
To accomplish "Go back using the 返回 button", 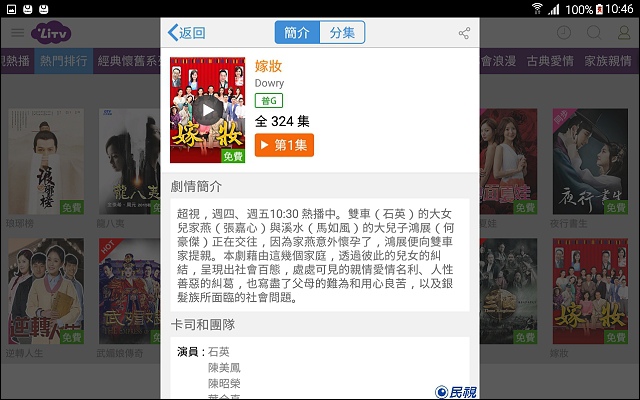I will coord(187,33).
